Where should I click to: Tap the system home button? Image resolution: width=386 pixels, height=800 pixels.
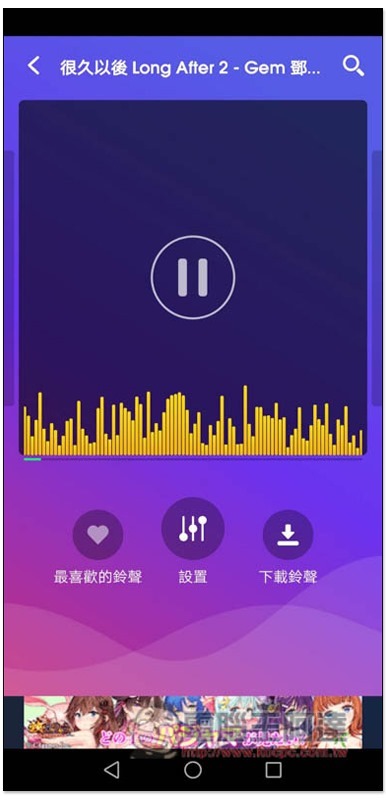click(x=193, y=770)
